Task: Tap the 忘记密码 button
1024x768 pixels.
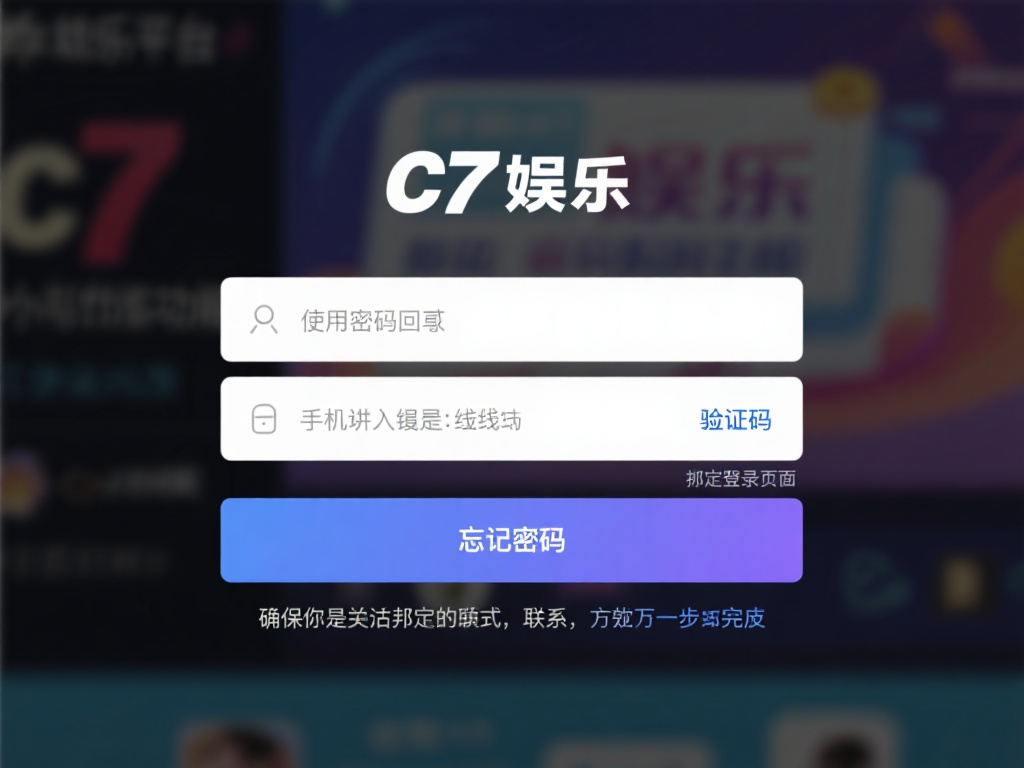Action: [x=511, y=540]
